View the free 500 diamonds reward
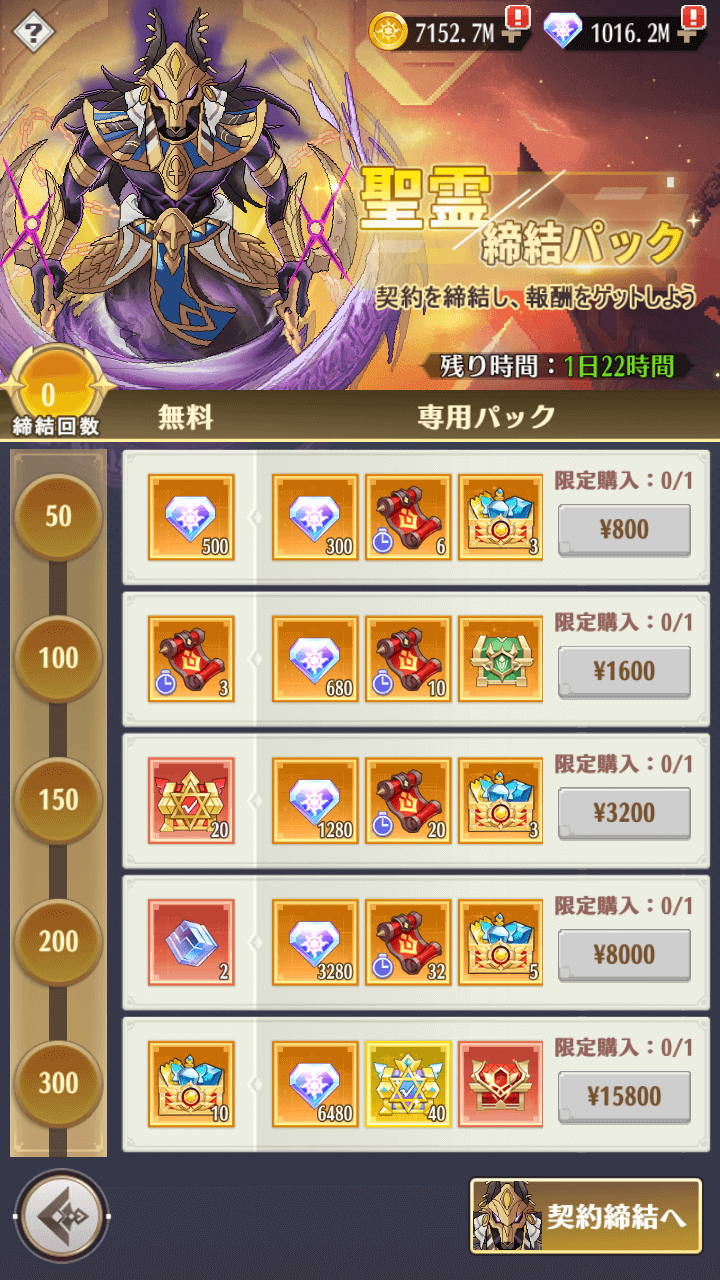 pyautogui.click(x=191, y=517)
